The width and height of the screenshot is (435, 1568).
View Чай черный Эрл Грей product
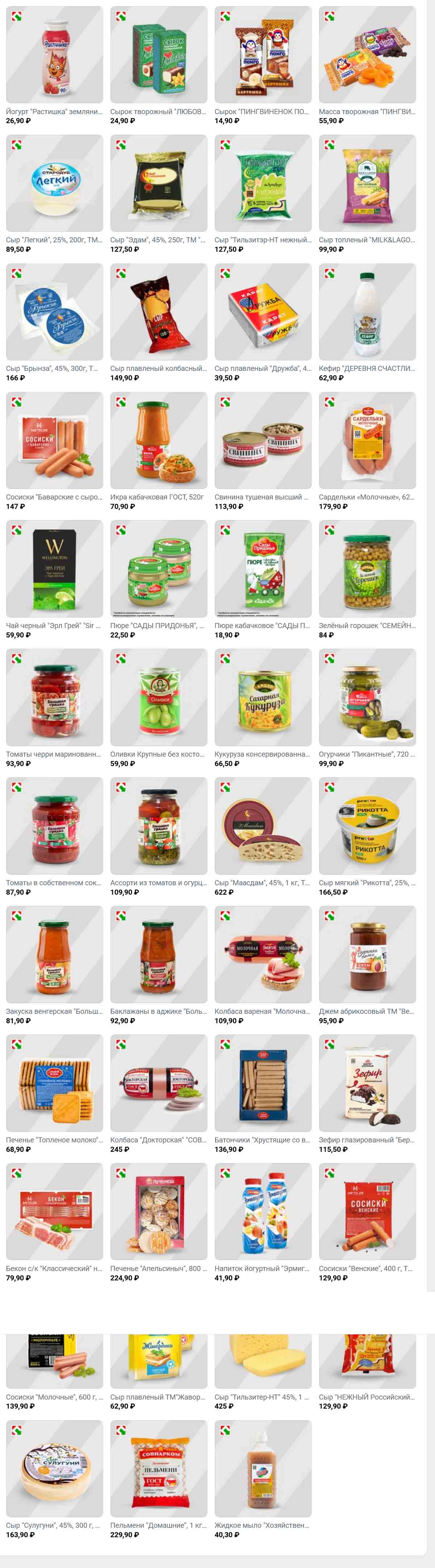[x=54, y=569]
